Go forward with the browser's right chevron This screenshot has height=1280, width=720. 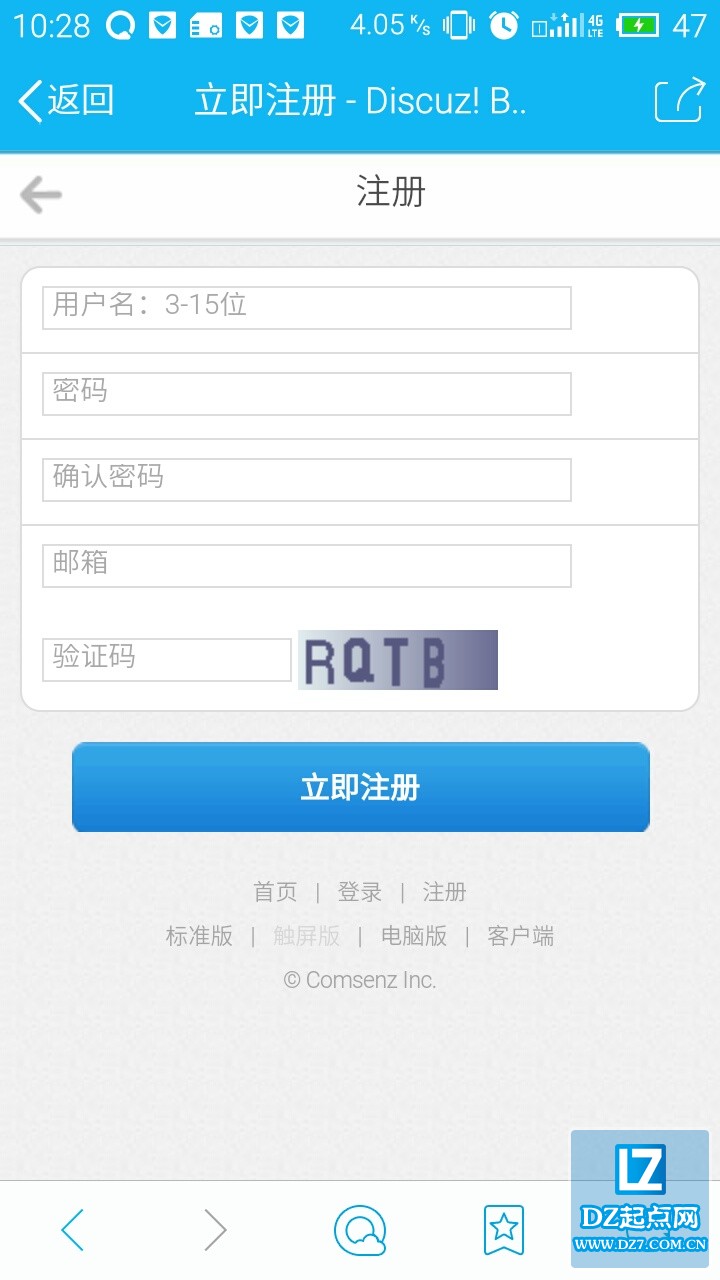click(x=215, y=1230)
